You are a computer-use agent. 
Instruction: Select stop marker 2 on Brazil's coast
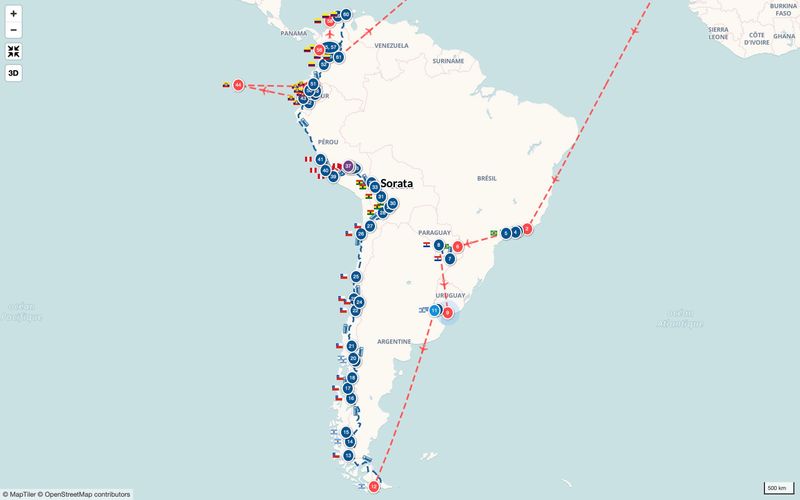(x=527, y=229)
